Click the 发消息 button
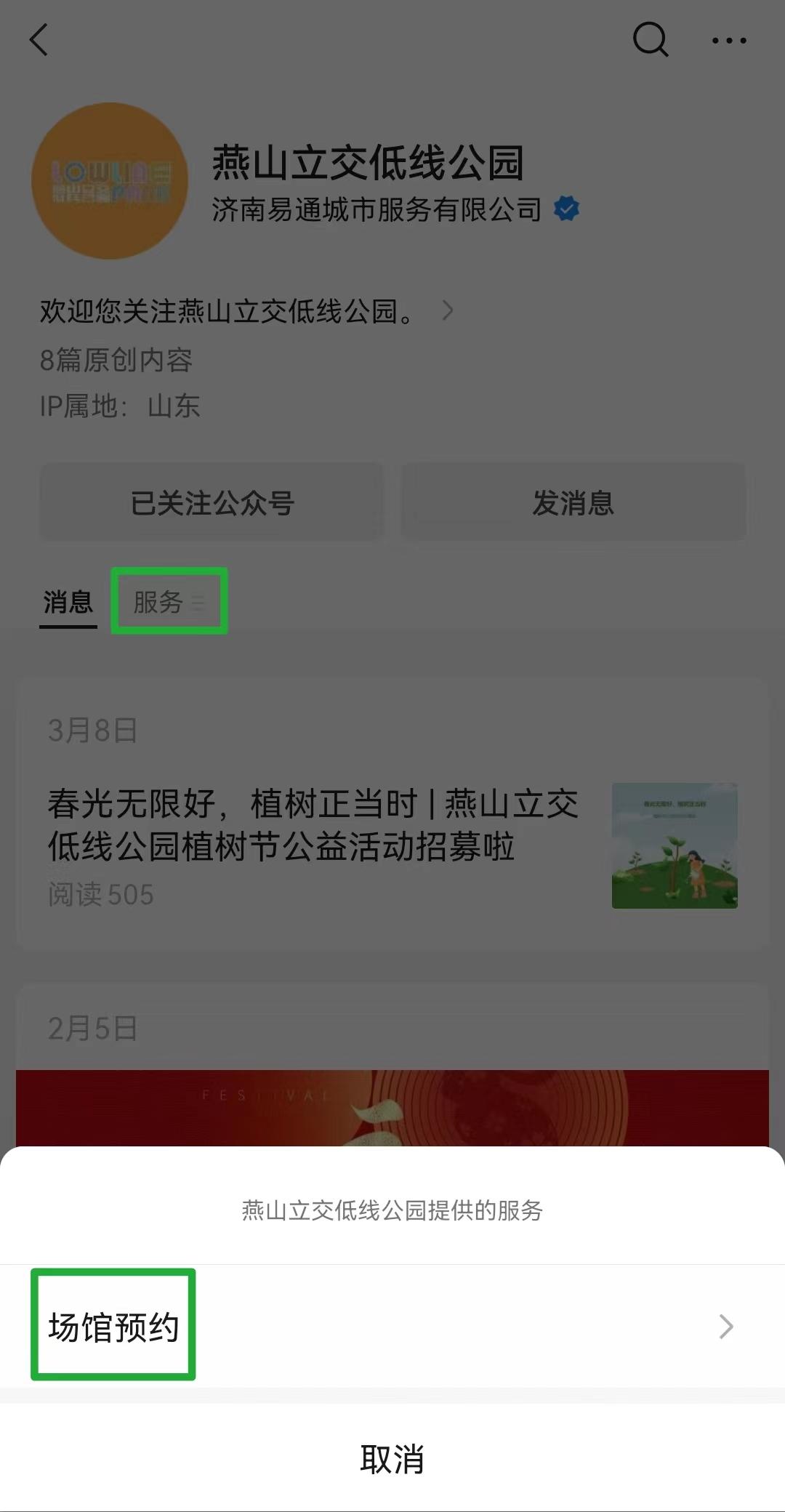The image size is (785, 1512). (x=573, y=502)
